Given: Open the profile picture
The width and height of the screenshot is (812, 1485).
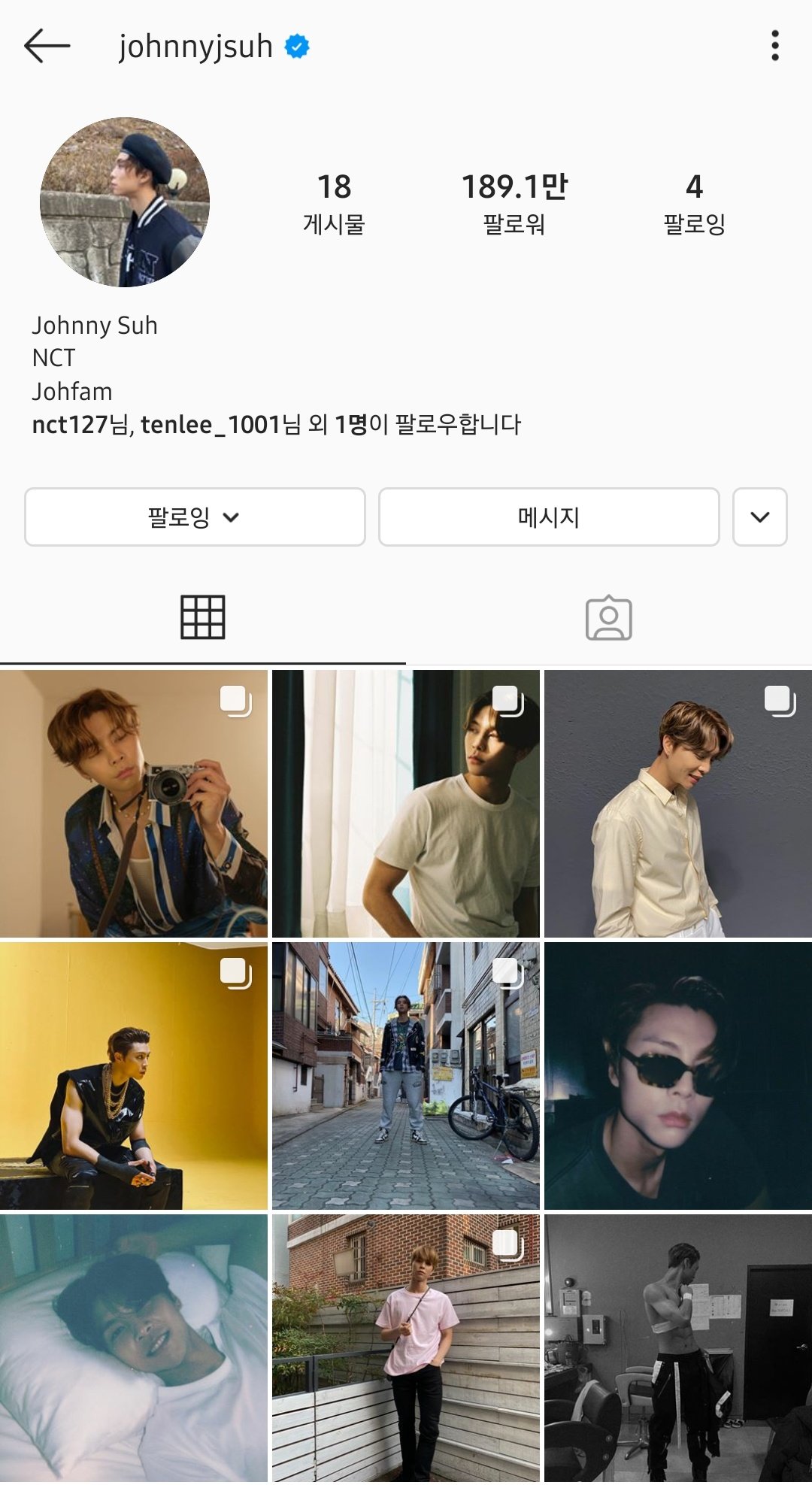Looking at the screenshot, I should pyautogui.click(x=125, y=202).
